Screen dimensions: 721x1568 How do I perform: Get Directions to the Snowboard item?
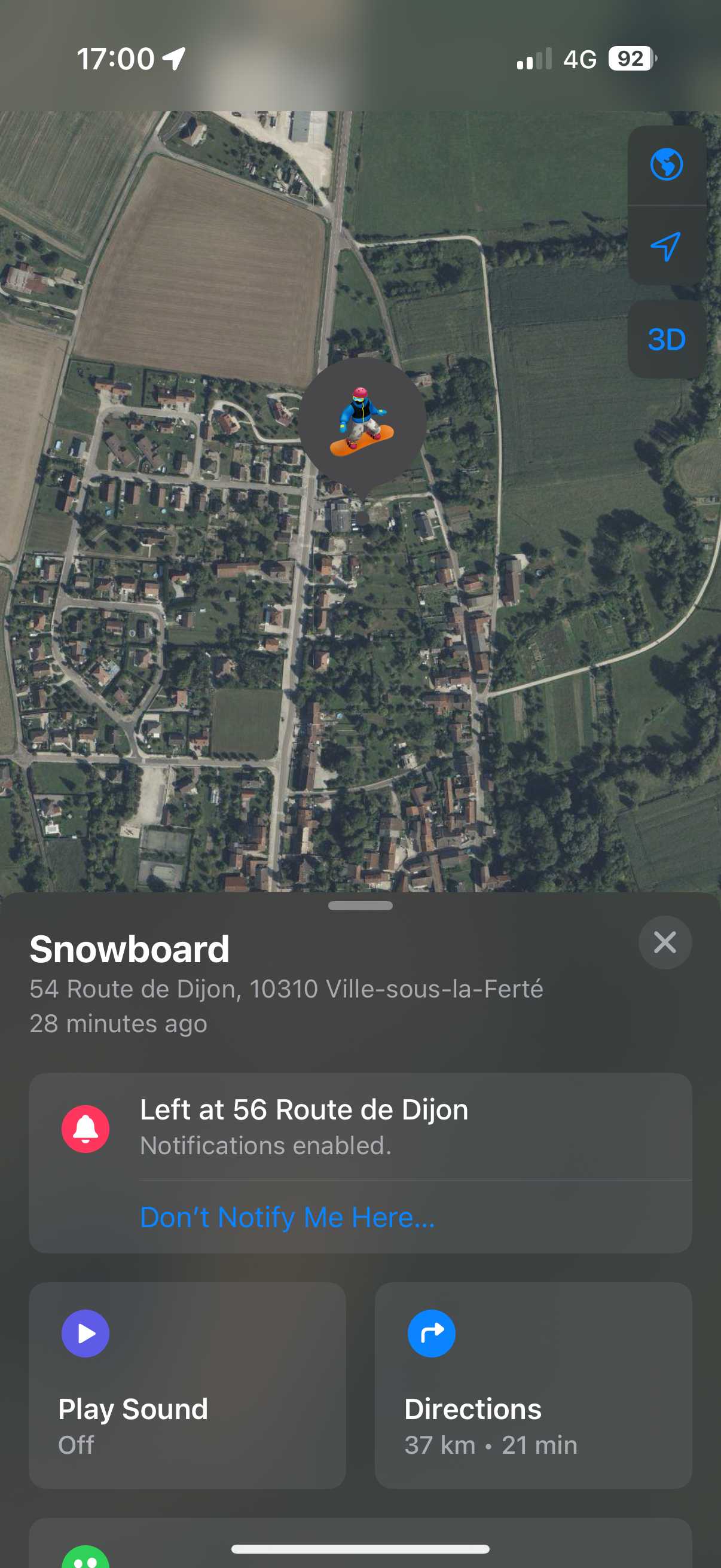[533, 1386]
